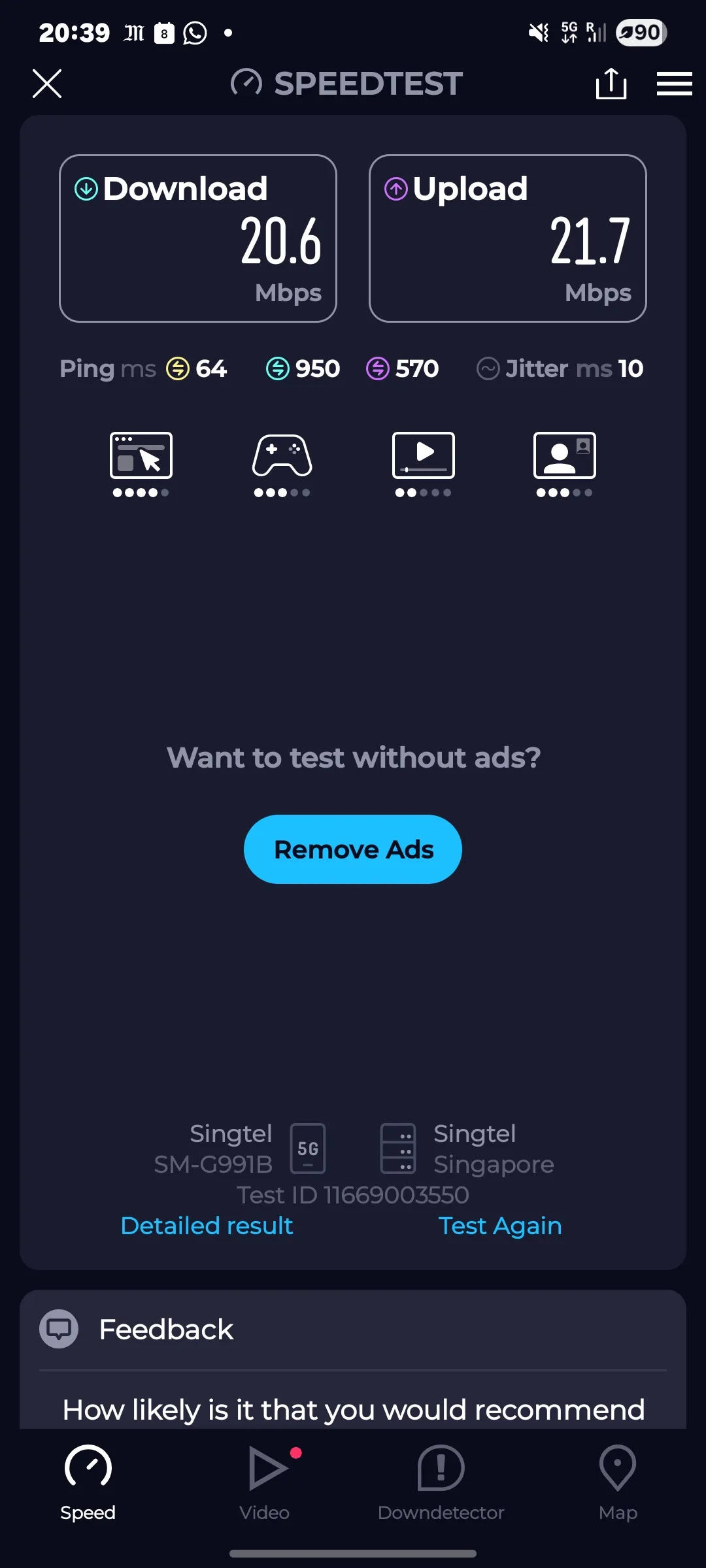
Task: Open the Upload result card
Action: (x=508, y=238)
